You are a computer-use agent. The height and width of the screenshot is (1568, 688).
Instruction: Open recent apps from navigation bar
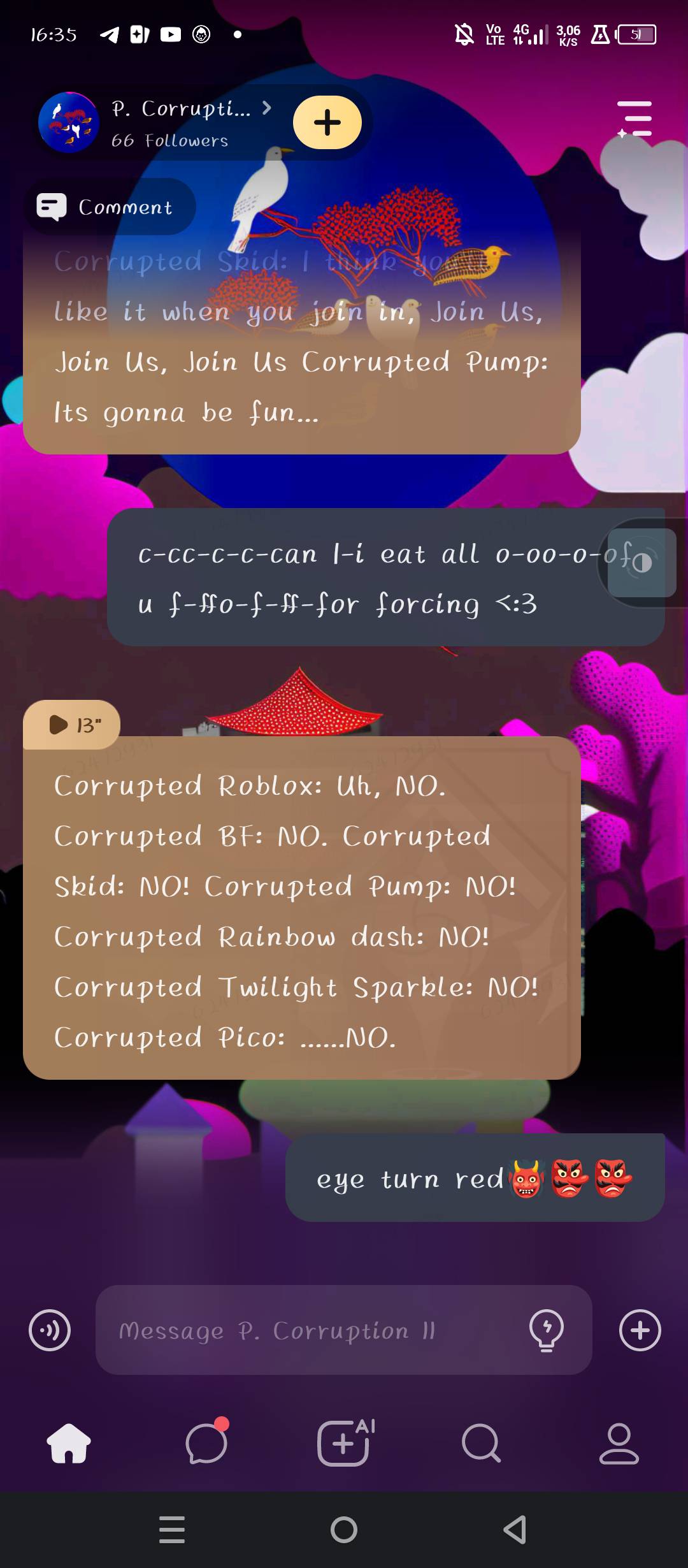coord(172,1530)
